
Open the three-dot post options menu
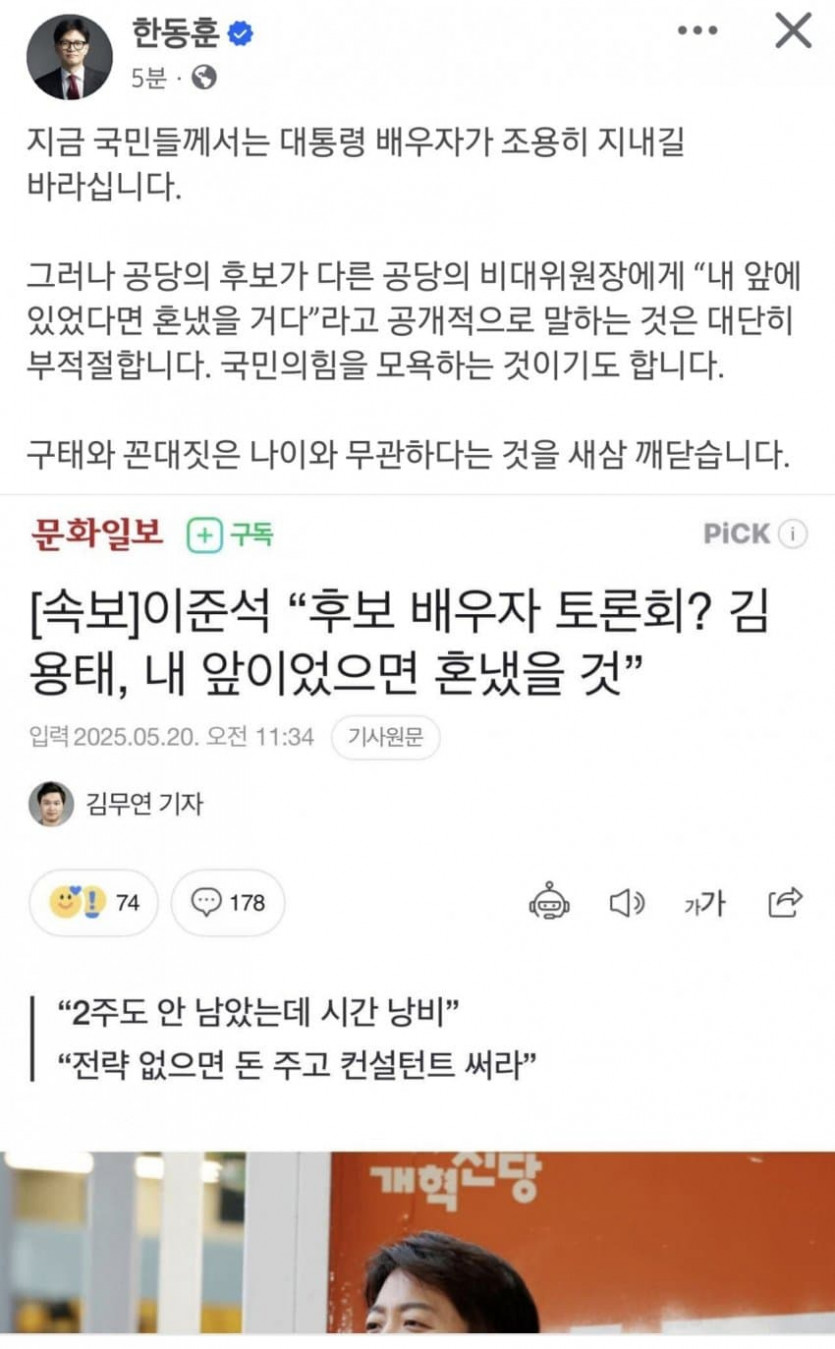(x=697, y=32)
